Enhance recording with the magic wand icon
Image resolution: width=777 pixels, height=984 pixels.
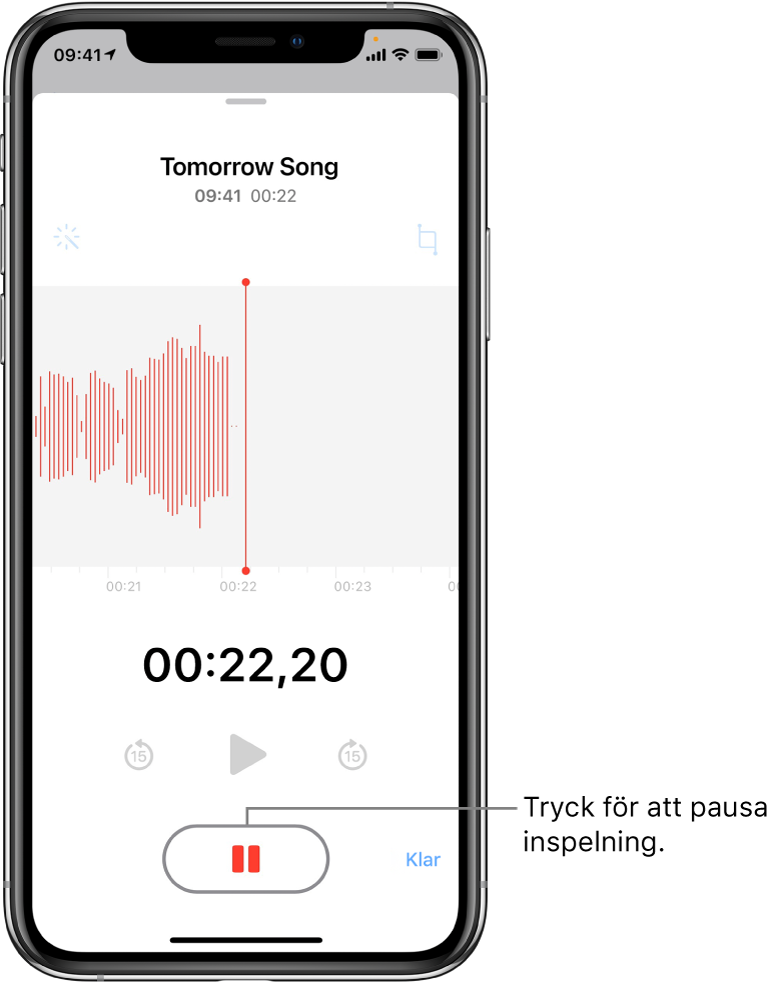67,238
